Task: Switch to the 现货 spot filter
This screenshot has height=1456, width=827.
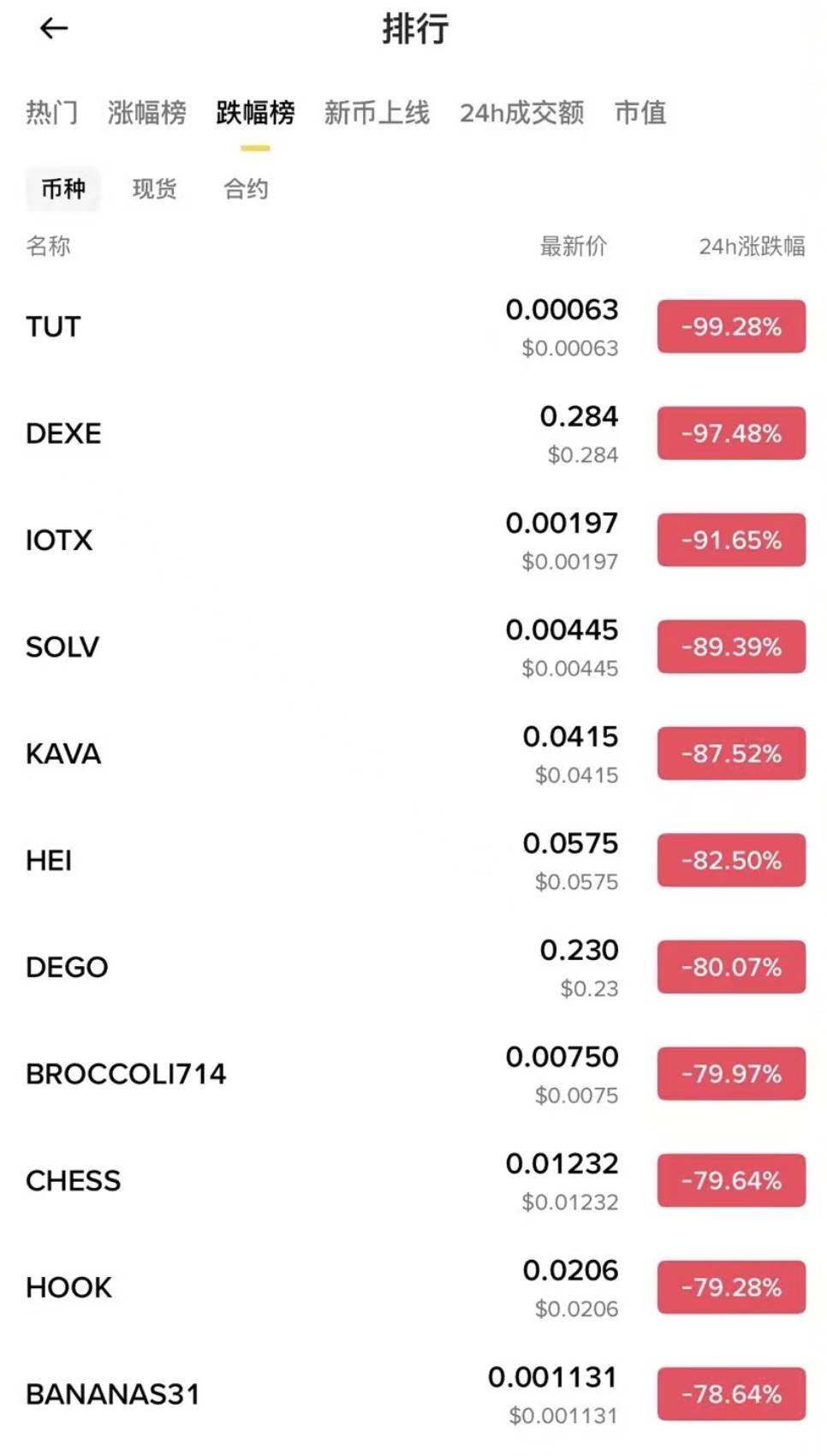Action: tap(155, 188)
